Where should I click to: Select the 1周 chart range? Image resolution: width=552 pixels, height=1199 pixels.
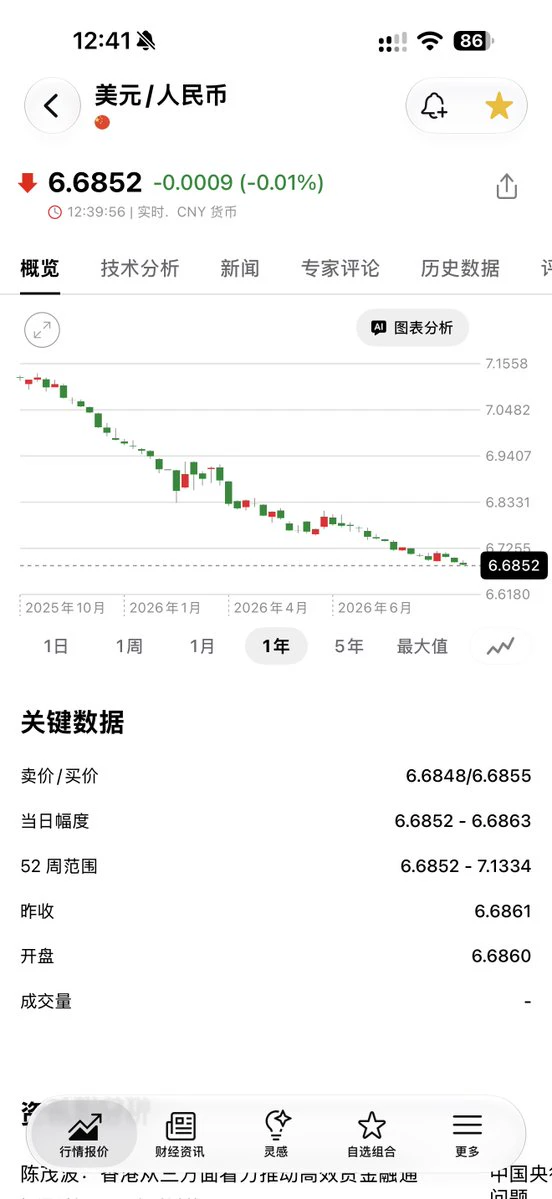[128, 646]
